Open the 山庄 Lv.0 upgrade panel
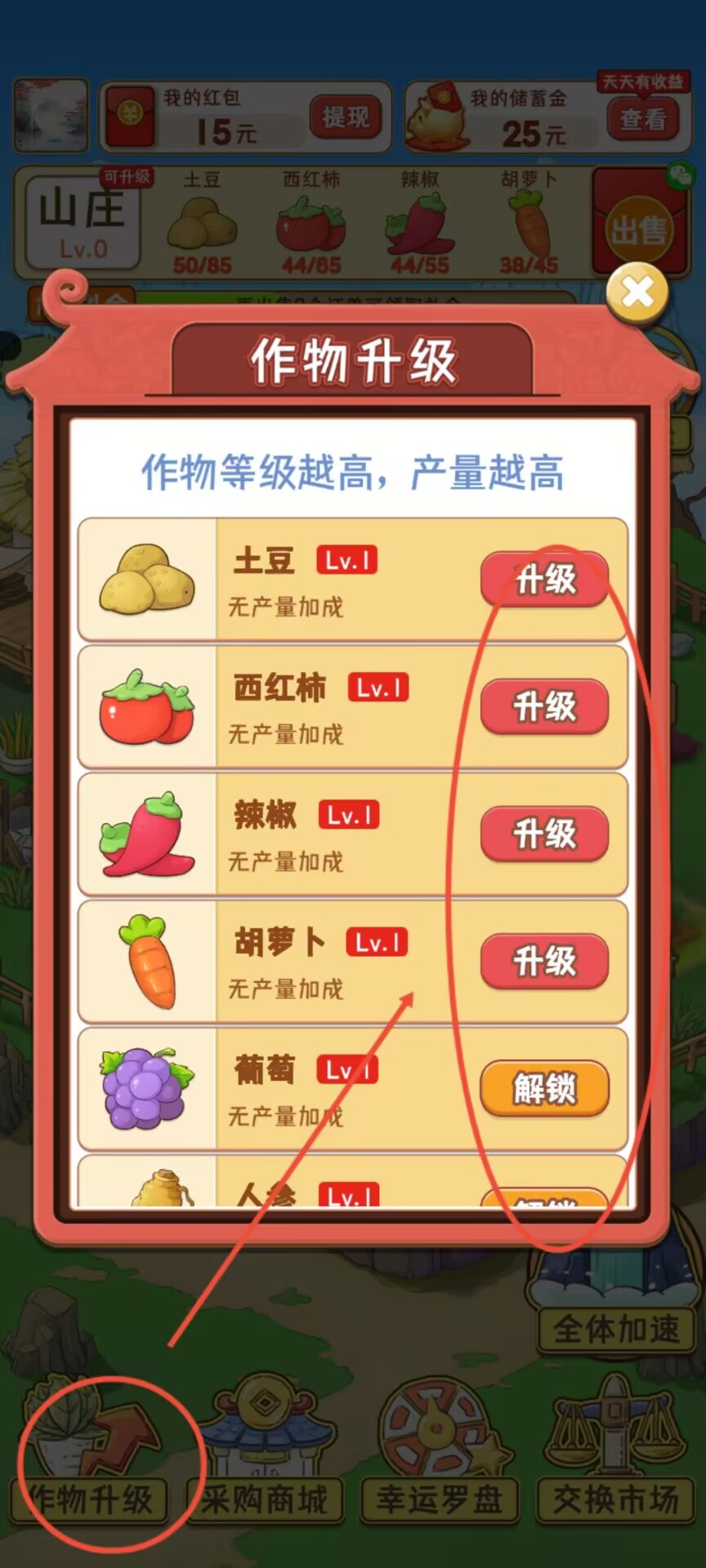706x1568 pixels. (x=82, y=220)
